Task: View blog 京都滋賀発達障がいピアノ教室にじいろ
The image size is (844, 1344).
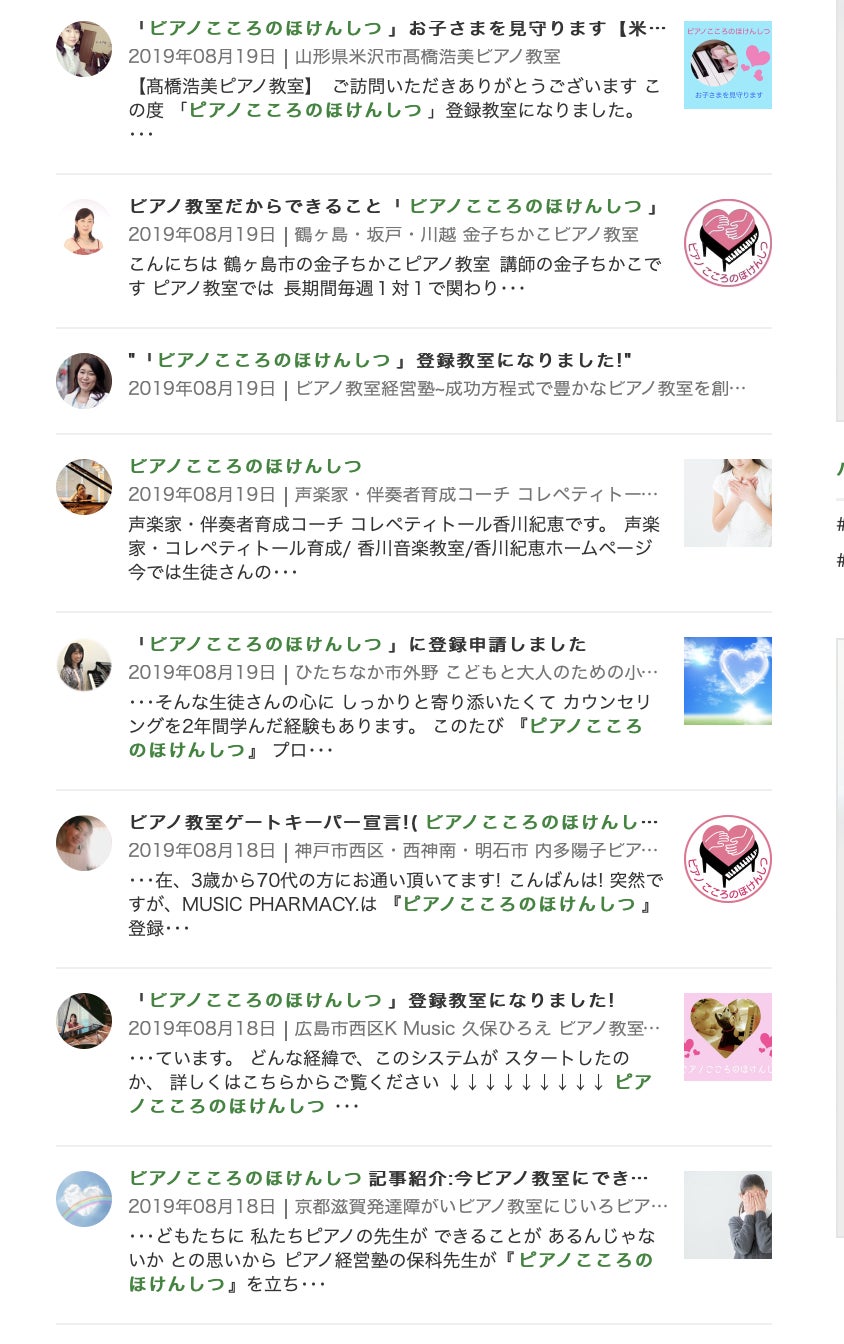Action: click(481, 1207)
